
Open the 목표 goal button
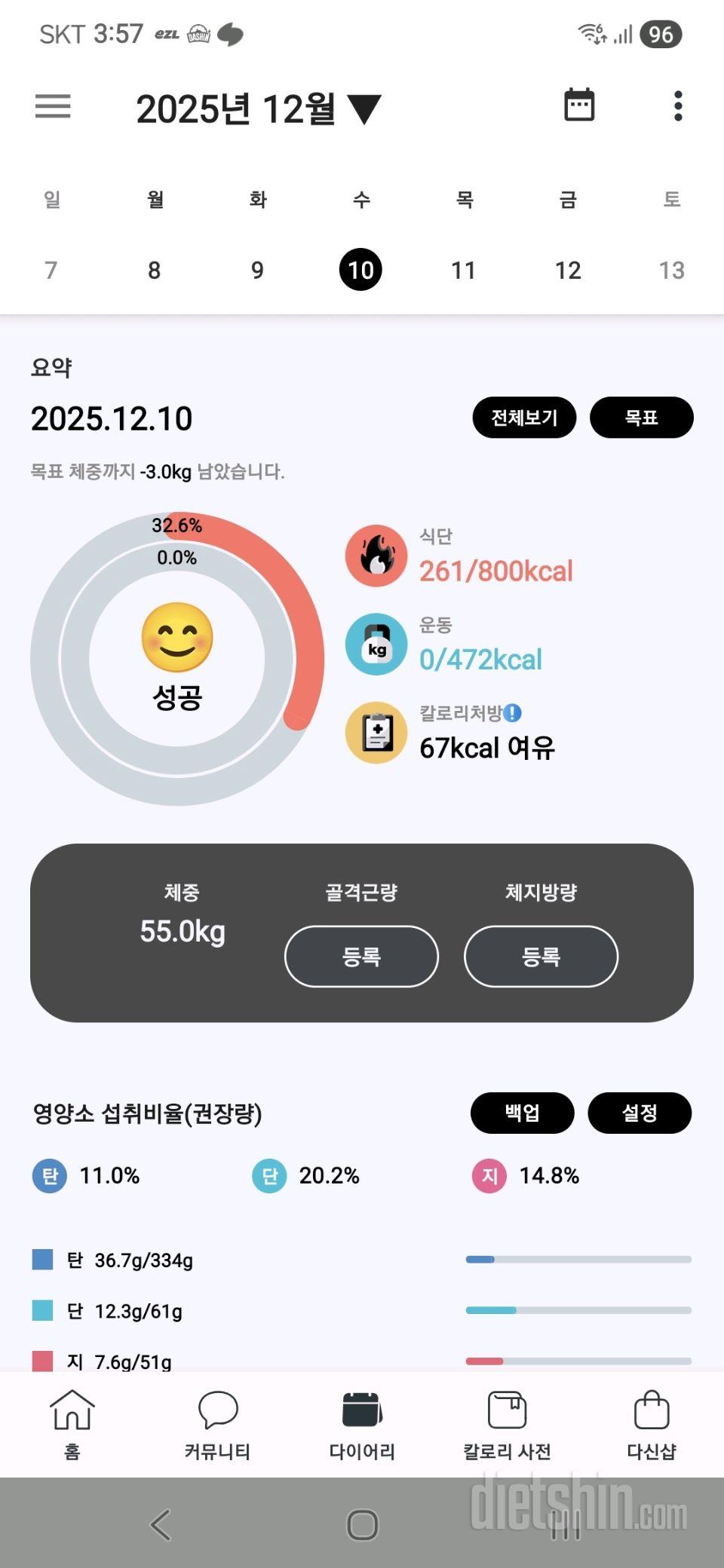click(641, 418)
